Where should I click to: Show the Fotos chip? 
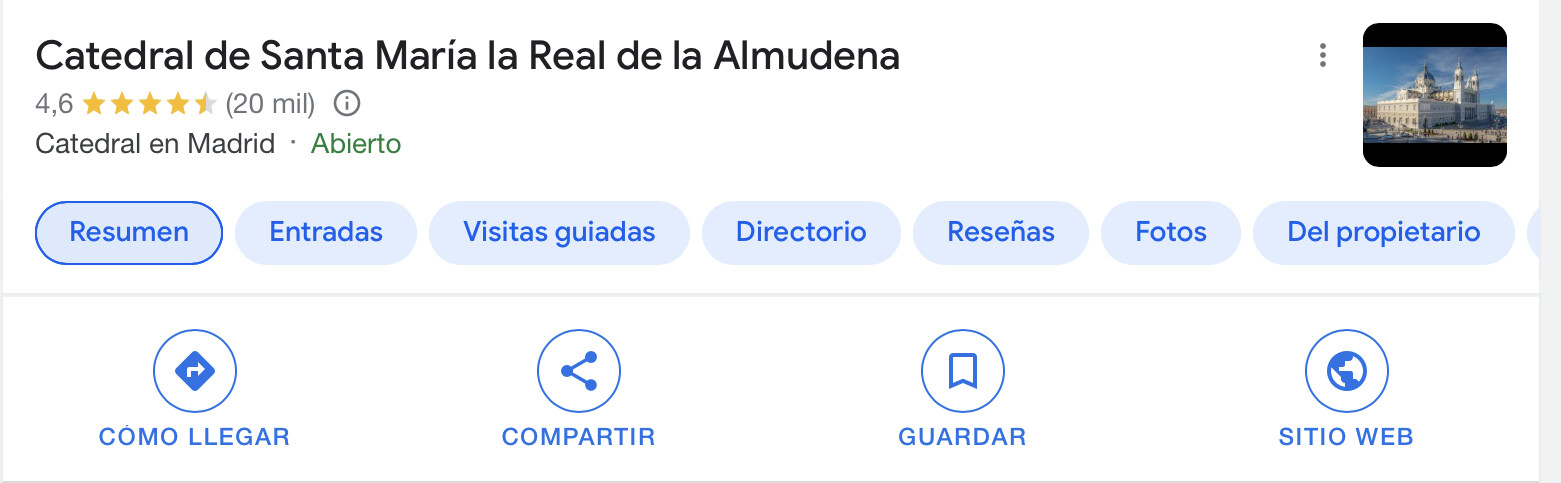pyautogui.click(x=1171, y=233)
